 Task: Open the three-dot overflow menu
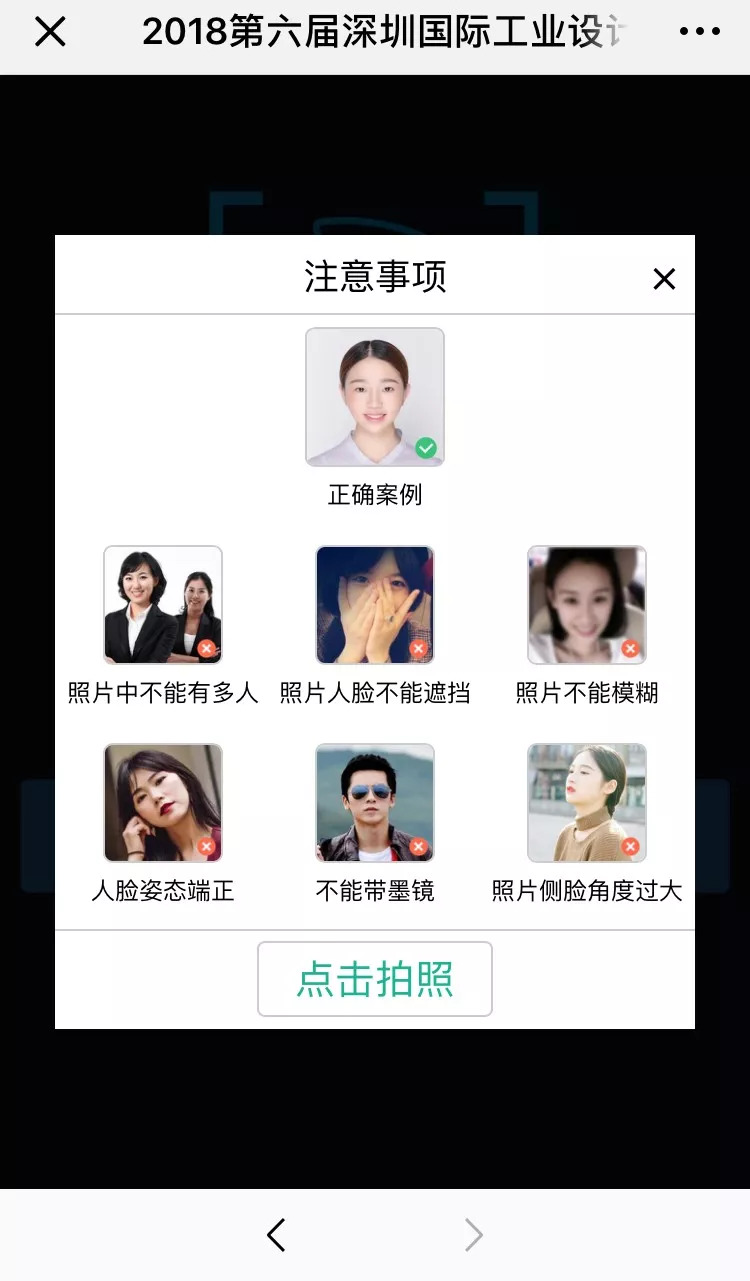[x=699, y=32]
